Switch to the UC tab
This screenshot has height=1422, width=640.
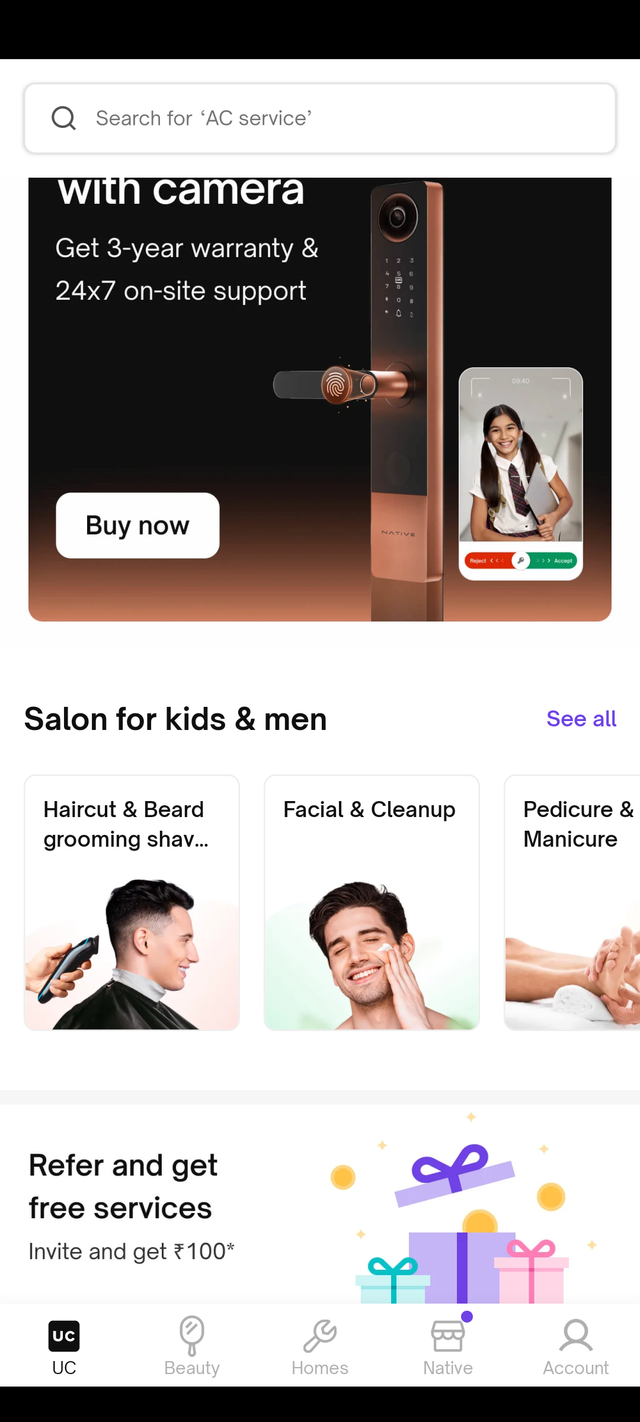click(64, 1346)
